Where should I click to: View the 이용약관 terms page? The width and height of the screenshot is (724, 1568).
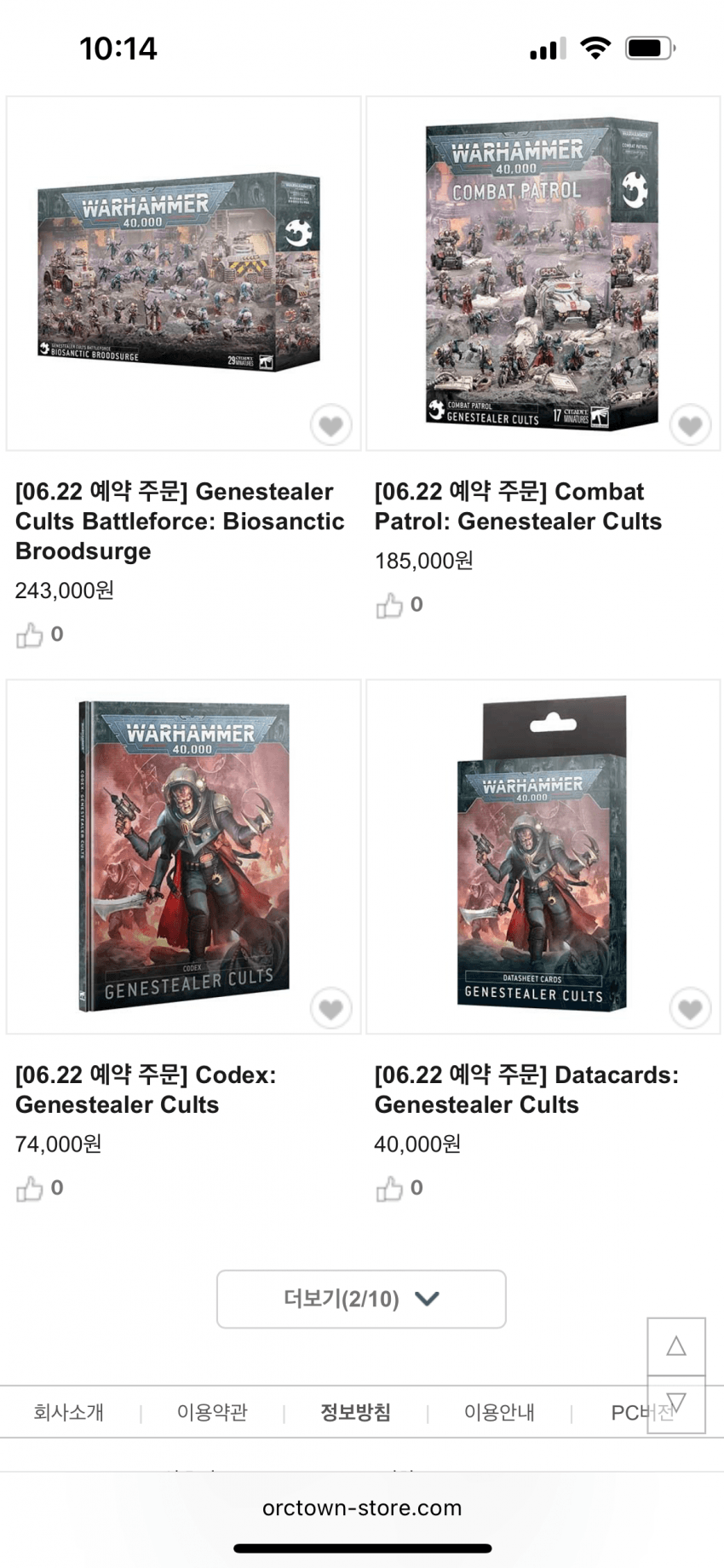pos(212,1413)
